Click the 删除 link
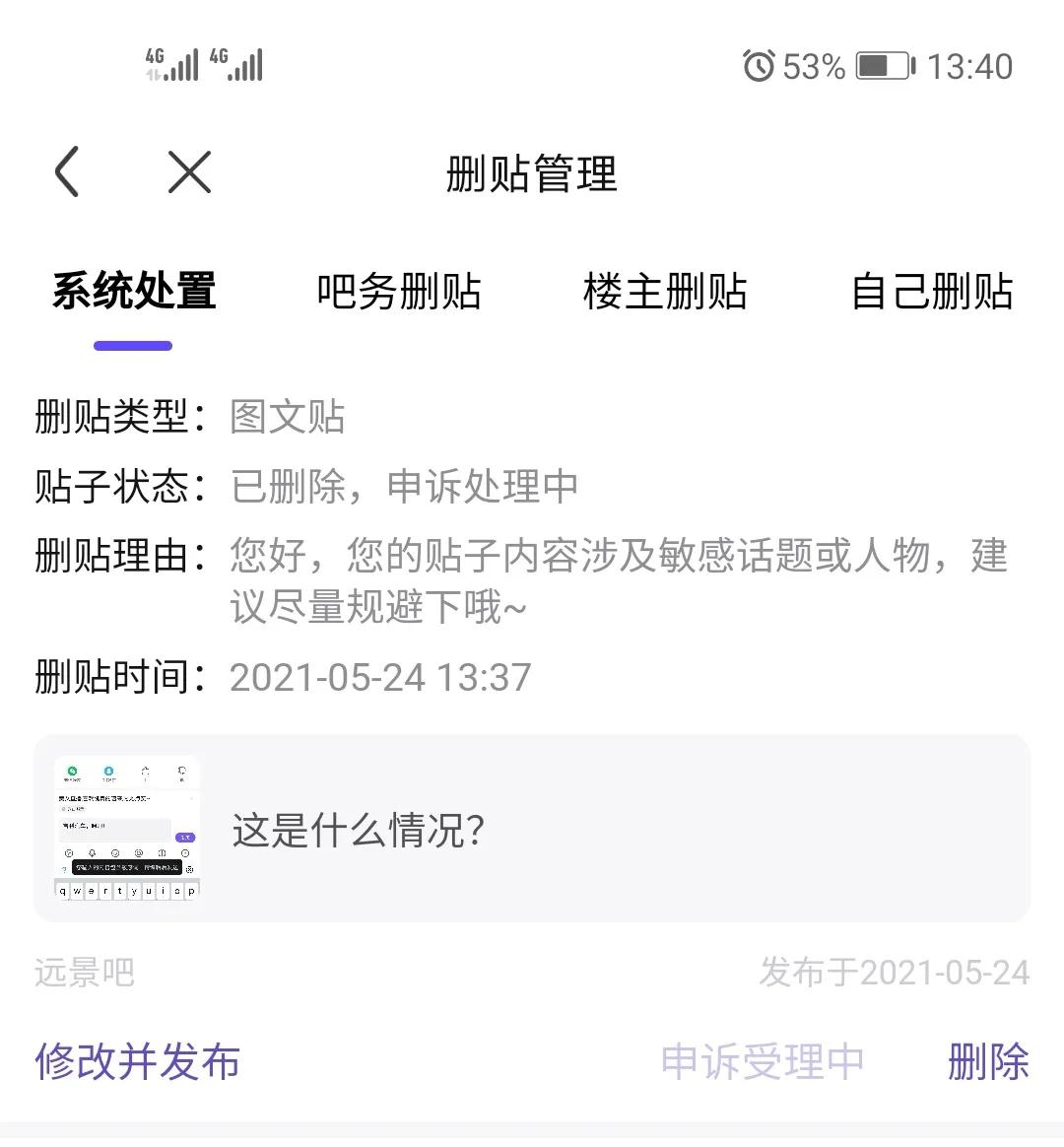The image size is (1064, 1147). pyautogui.click(x=987, y=1062)
